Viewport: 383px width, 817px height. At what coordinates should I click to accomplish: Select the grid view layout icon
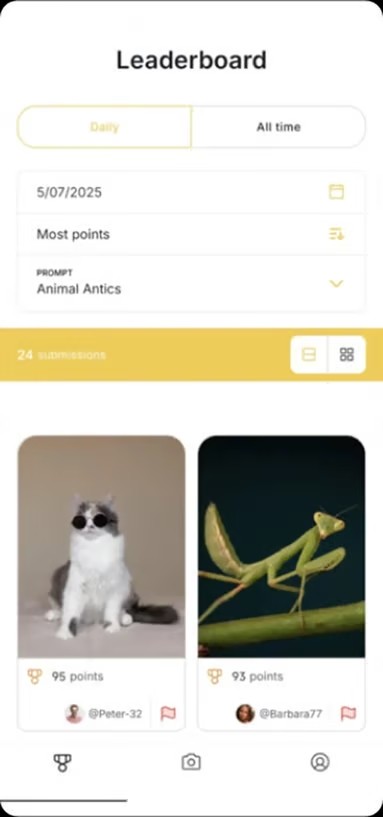pyautogui.click(x=347, y=355)
